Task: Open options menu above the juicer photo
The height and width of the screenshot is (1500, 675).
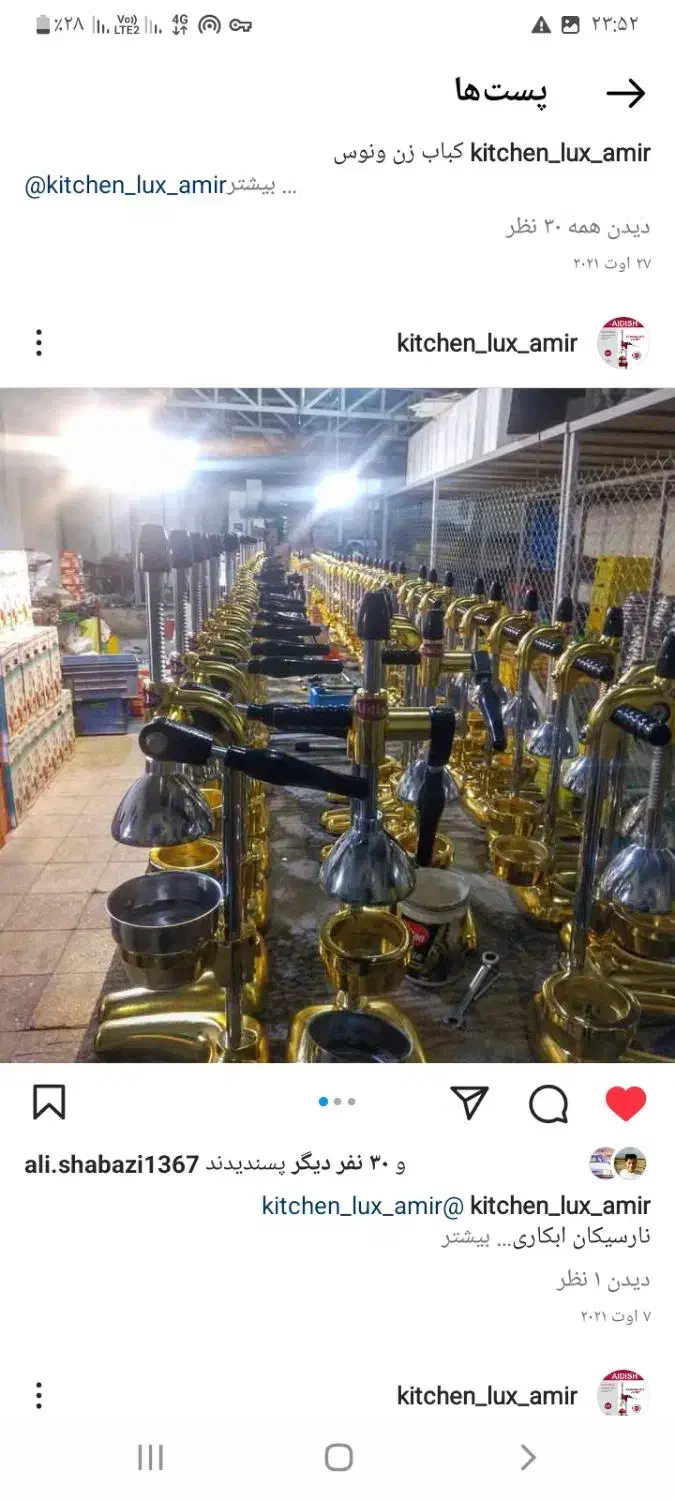Action: coord(38,343)
